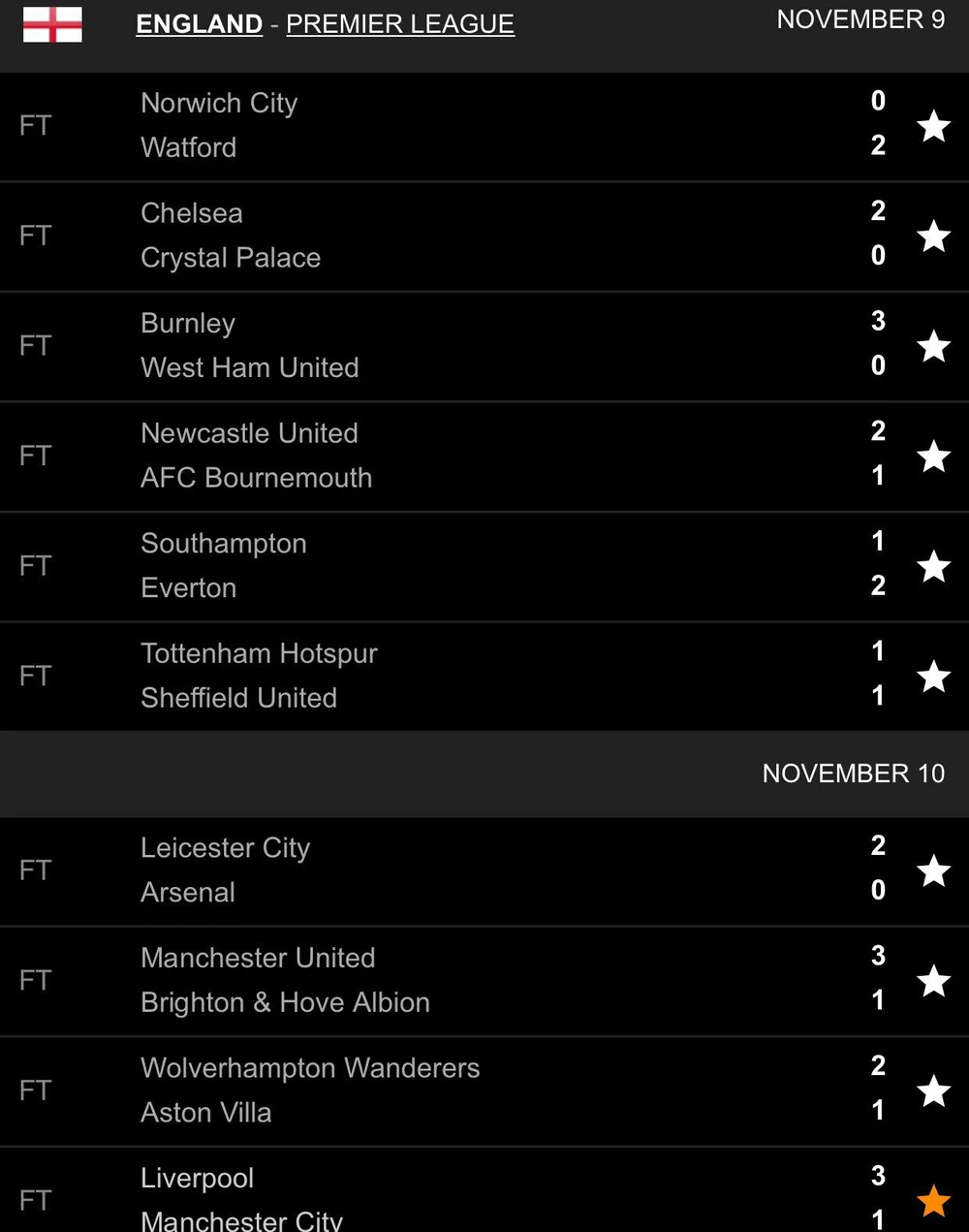The width and height of the screenshot is (969, 1232).
Task: Open Wolverhampton Wanderers vs Aston Villa match
Action: [436, 1090]
